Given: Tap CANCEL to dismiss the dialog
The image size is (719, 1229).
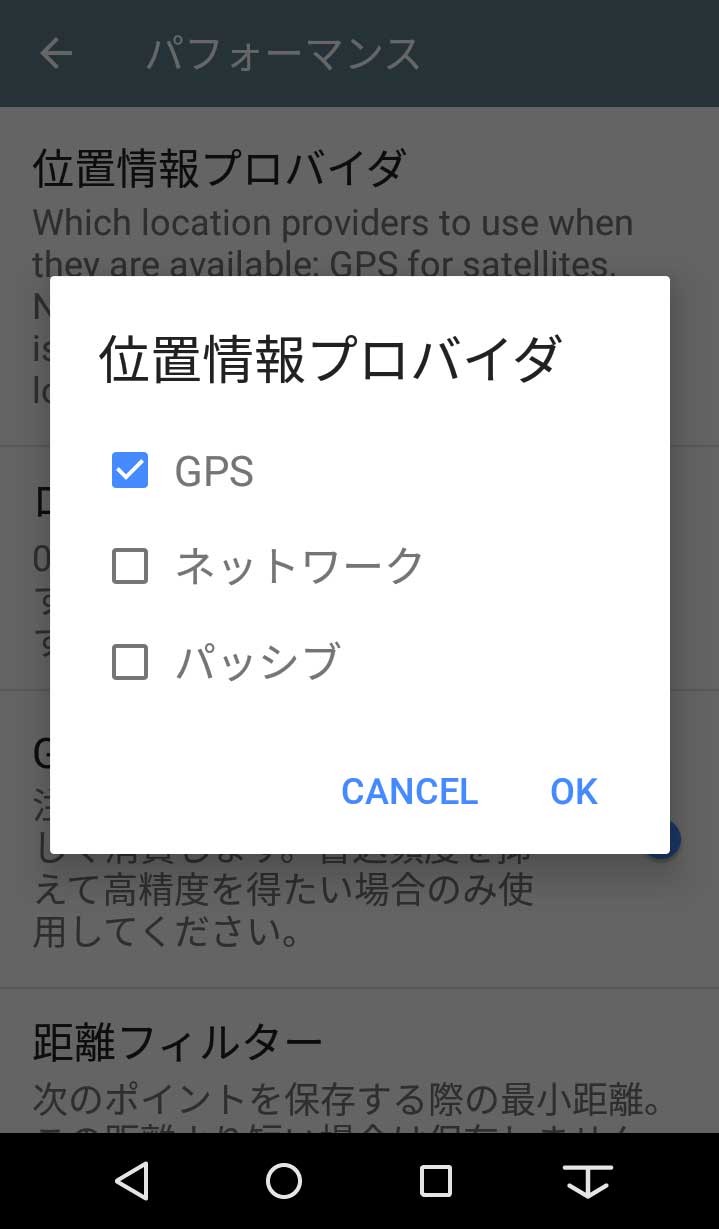Looking at the screenshot, I should point(409,791).
